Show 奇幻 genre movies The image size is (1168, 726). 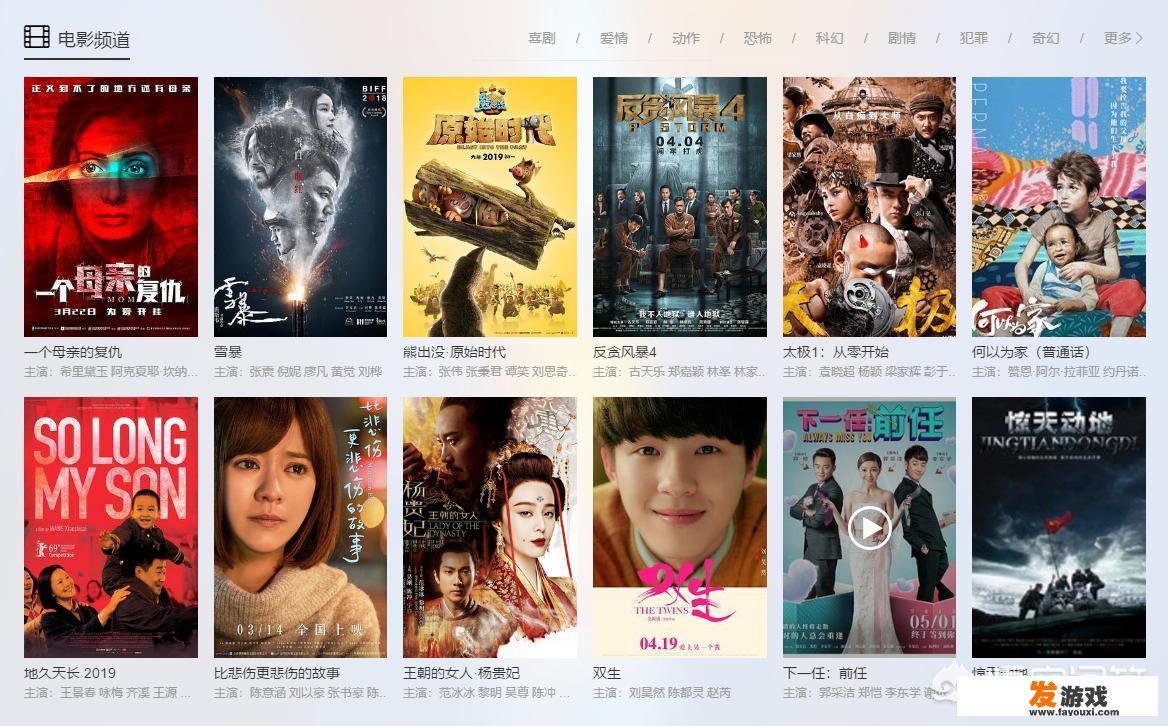1045,38
